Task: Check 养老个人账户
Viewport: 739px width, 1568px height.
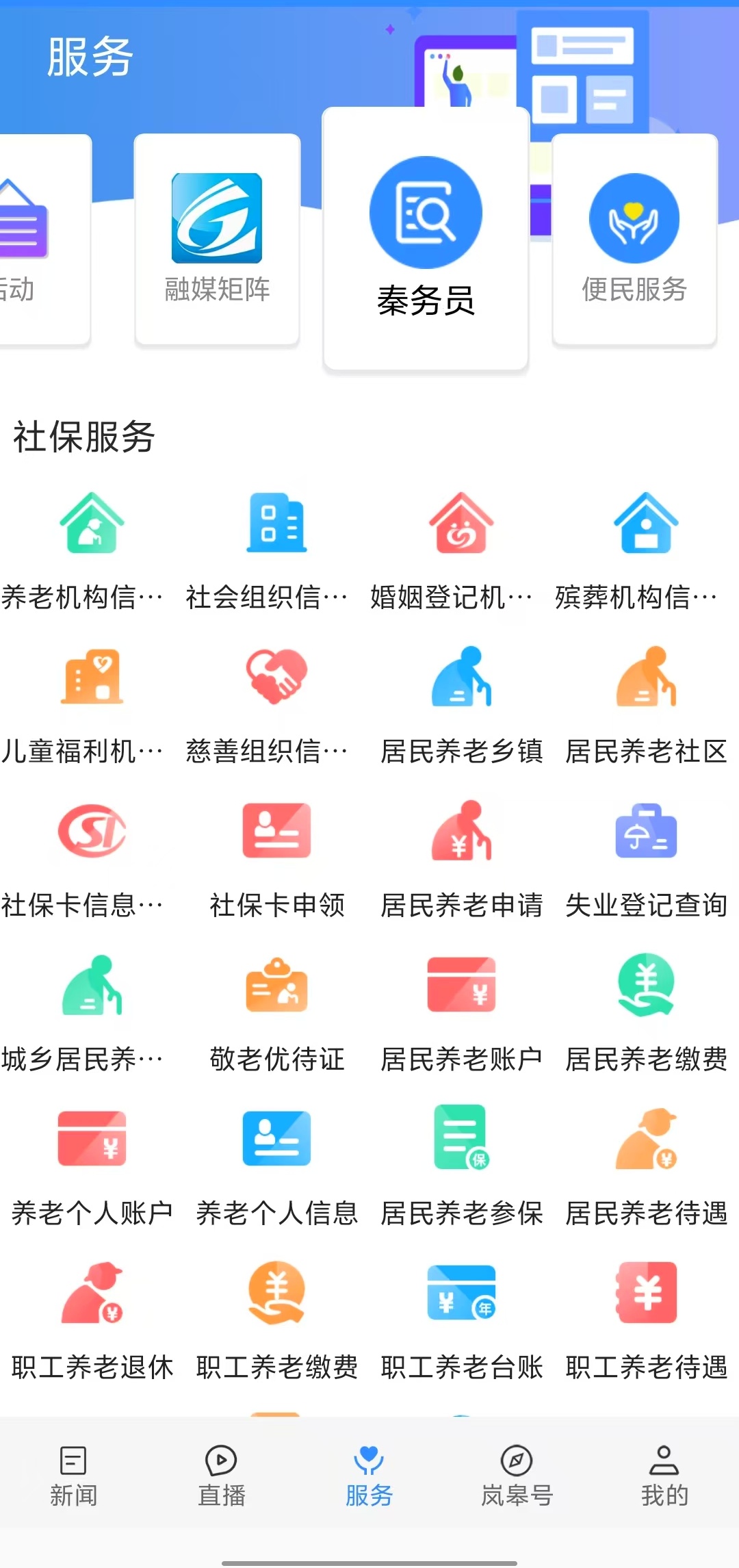Action: pos(92,1167)
